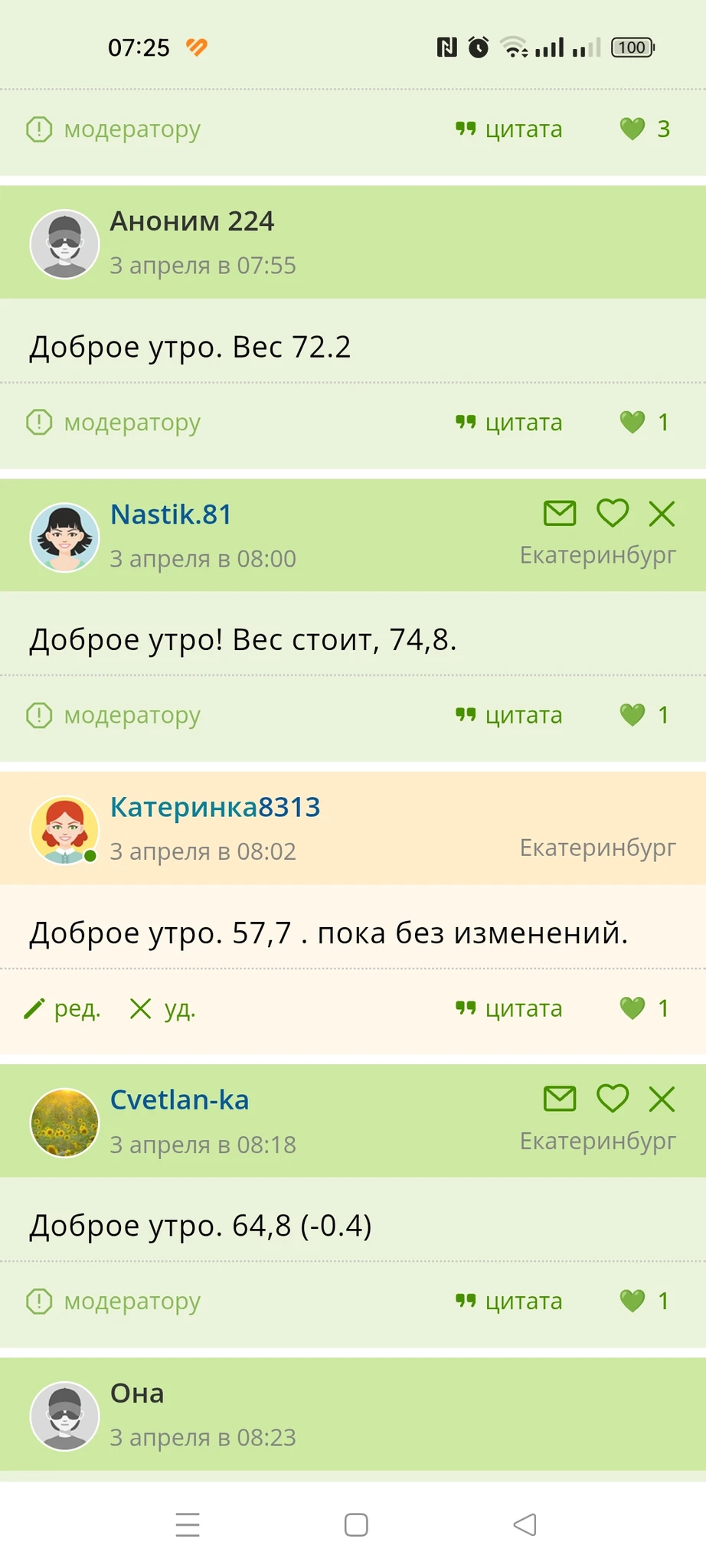Edit Катеринка8313's post via ред.
Image resolution: width=706 pixels, height=1568 pixels.
63,1008
